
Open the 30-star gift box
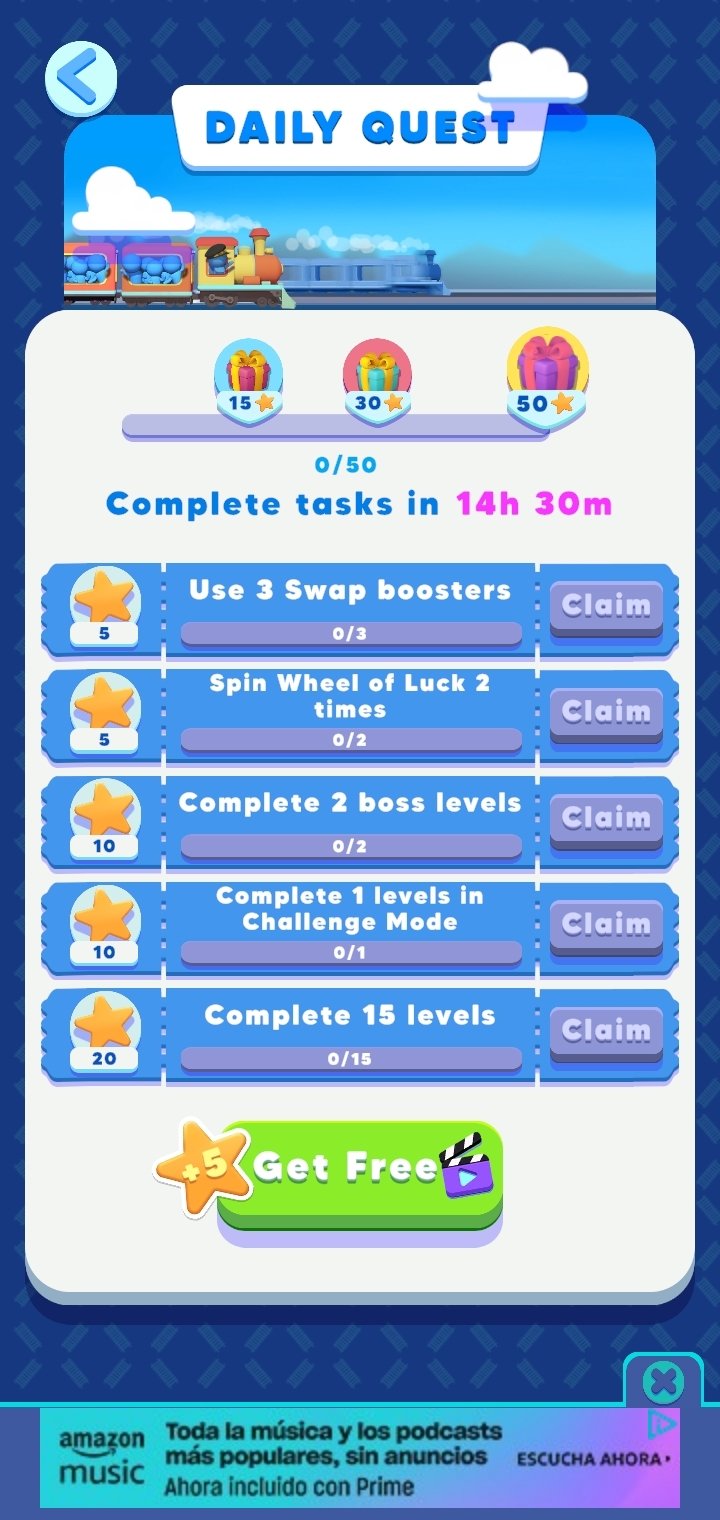[378, 379]
